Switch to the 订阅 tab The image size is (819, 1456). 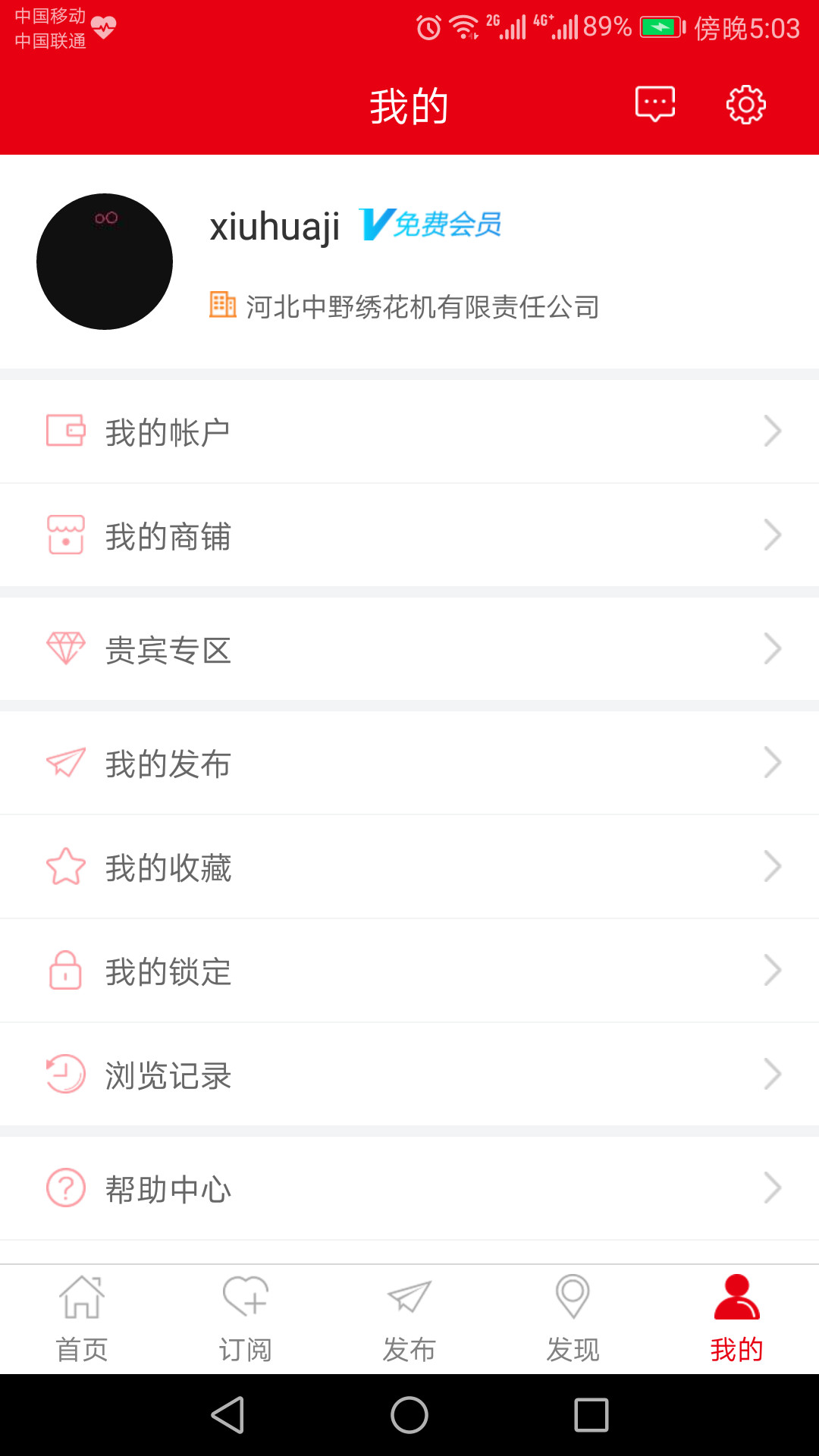coord(246,1319)
